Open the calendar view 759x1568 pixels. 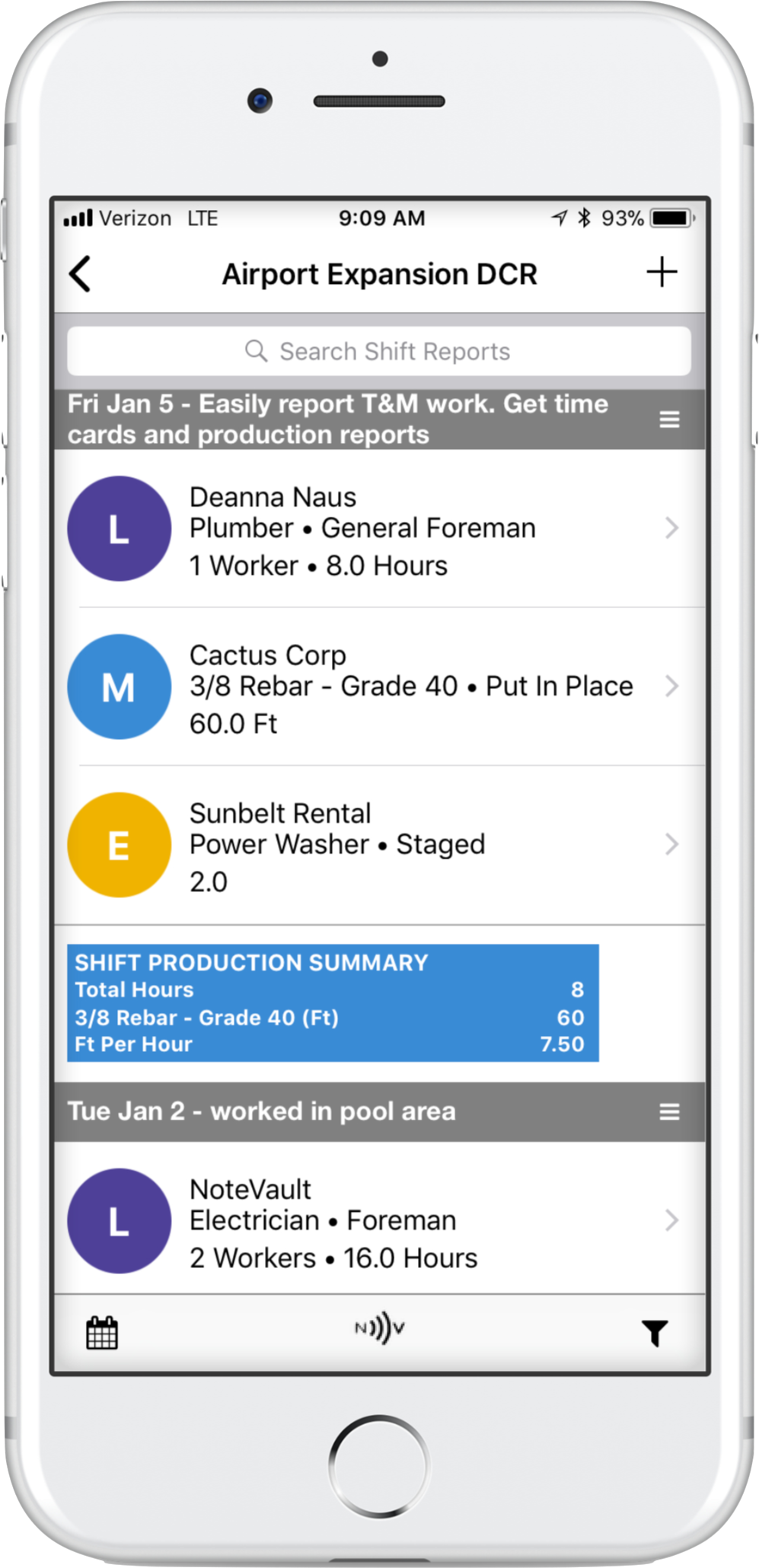(102, 1332)
